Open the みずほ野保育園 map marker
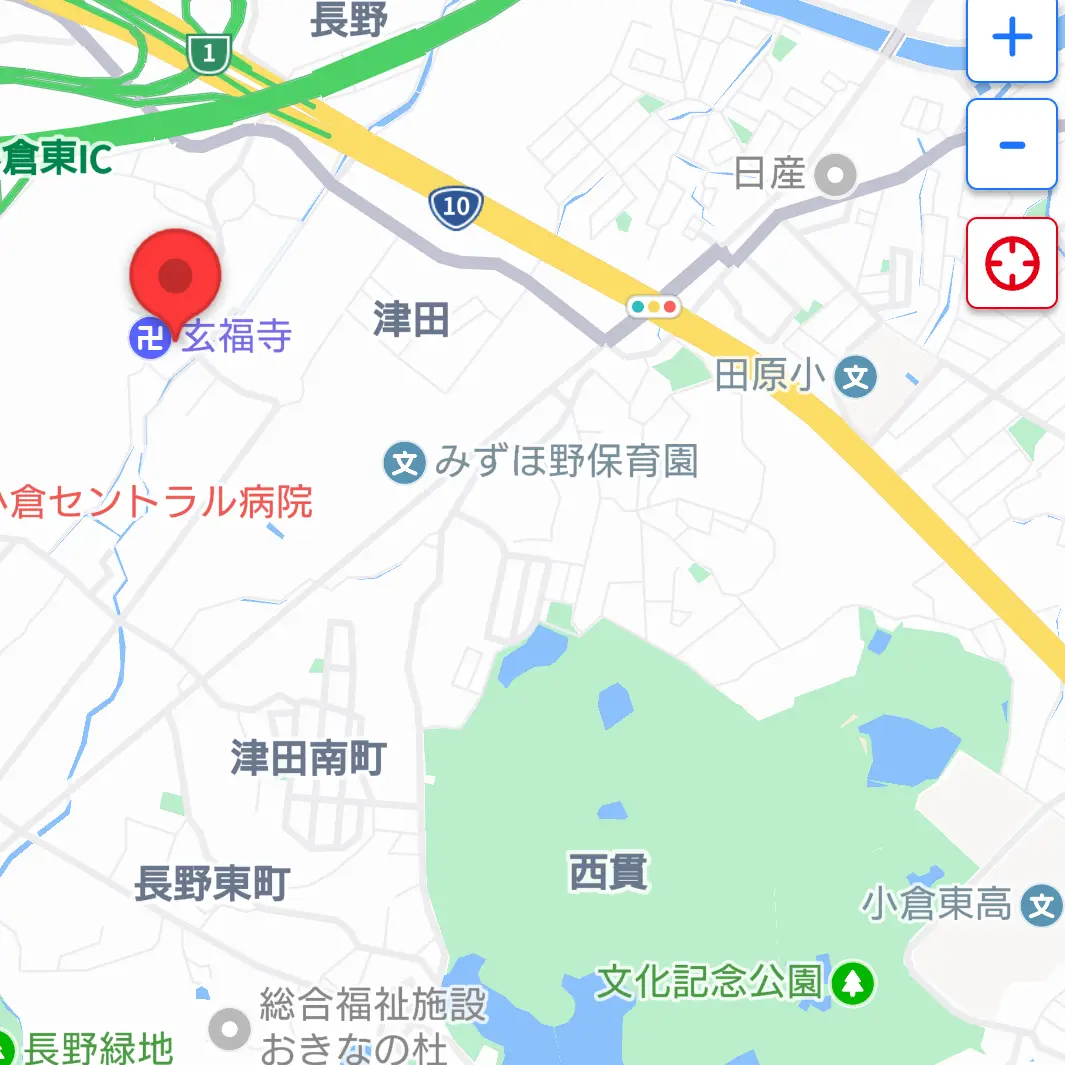Viewport: 1065px width, 1065px height. point(404,463)
